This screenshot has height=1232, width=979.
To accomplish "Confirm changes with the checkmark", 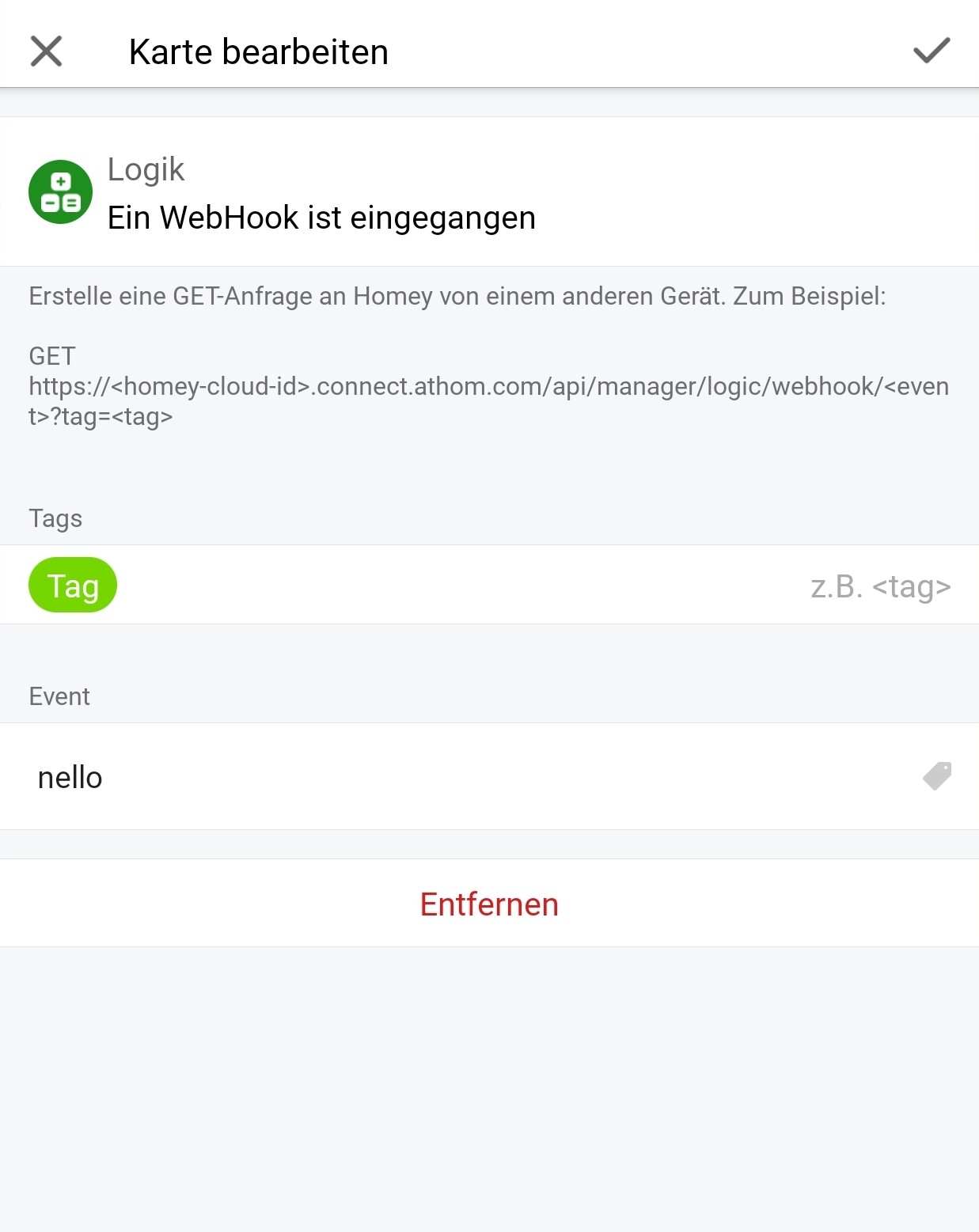I will (931, 51).
